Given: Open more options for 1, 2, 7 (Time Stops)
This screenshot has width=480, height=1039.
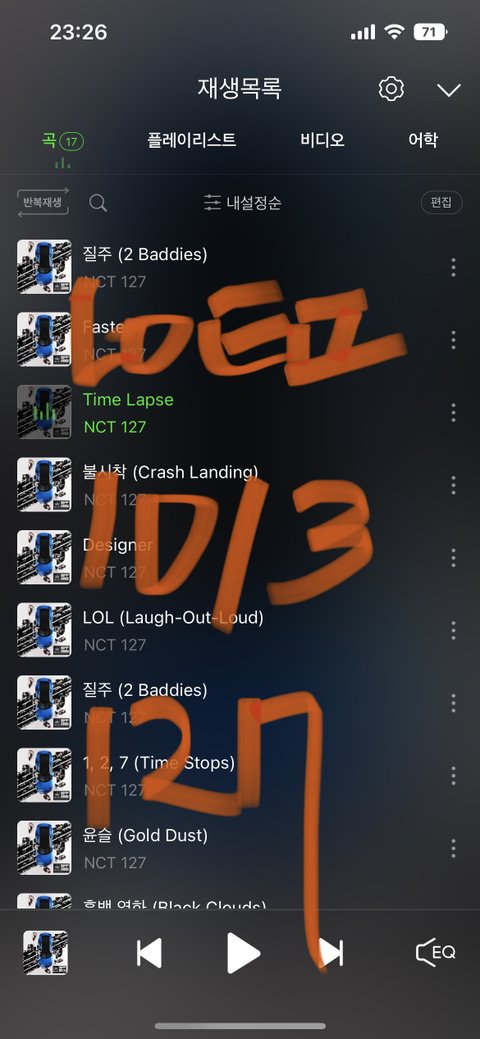Looking at the screenshot, I should tap(453, 776).
